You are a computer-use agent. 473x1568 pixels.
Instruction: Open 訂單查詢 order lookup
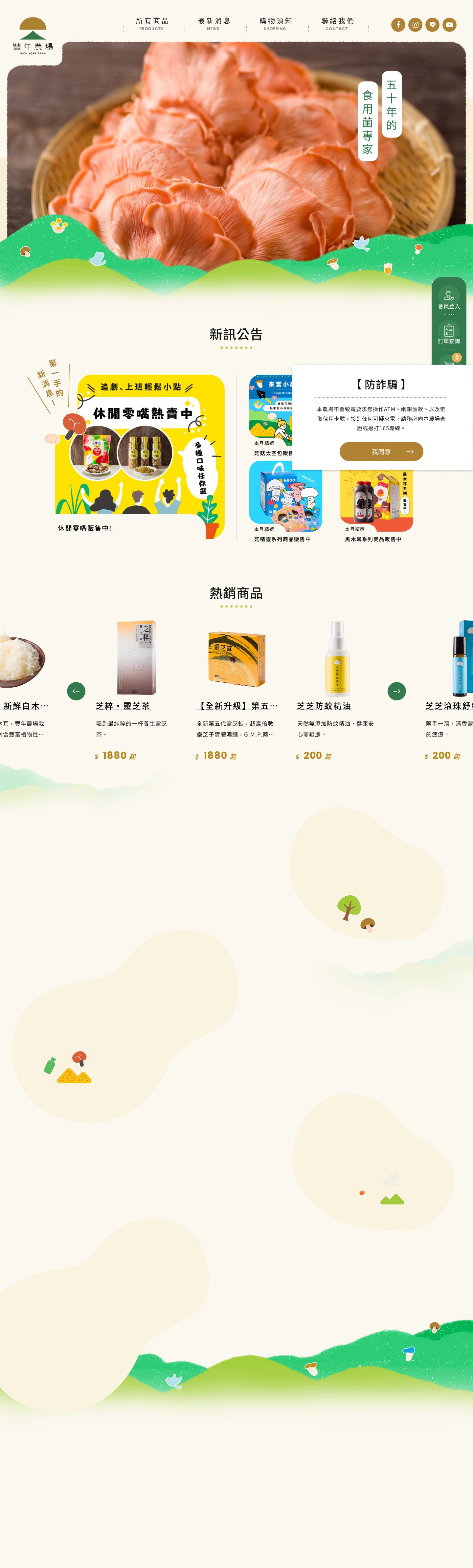[449, 334]
